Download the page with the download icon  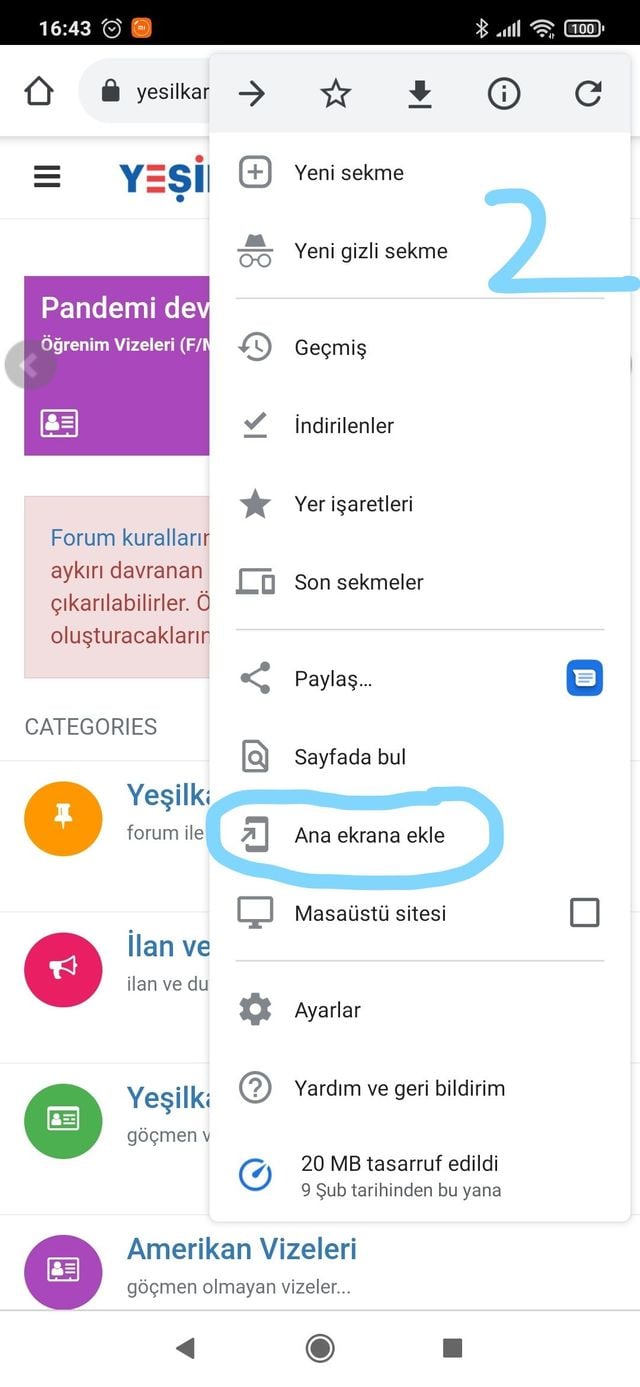pyautogui.click(x=420, y=94)
